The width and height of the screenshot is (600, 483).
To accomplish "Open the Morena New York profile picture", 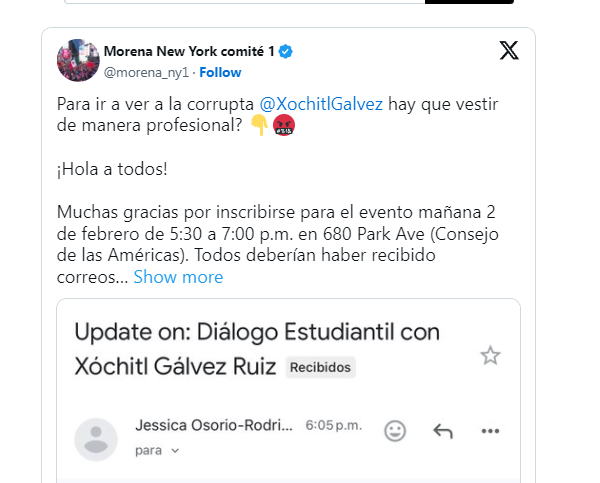I will coord(77,61).
